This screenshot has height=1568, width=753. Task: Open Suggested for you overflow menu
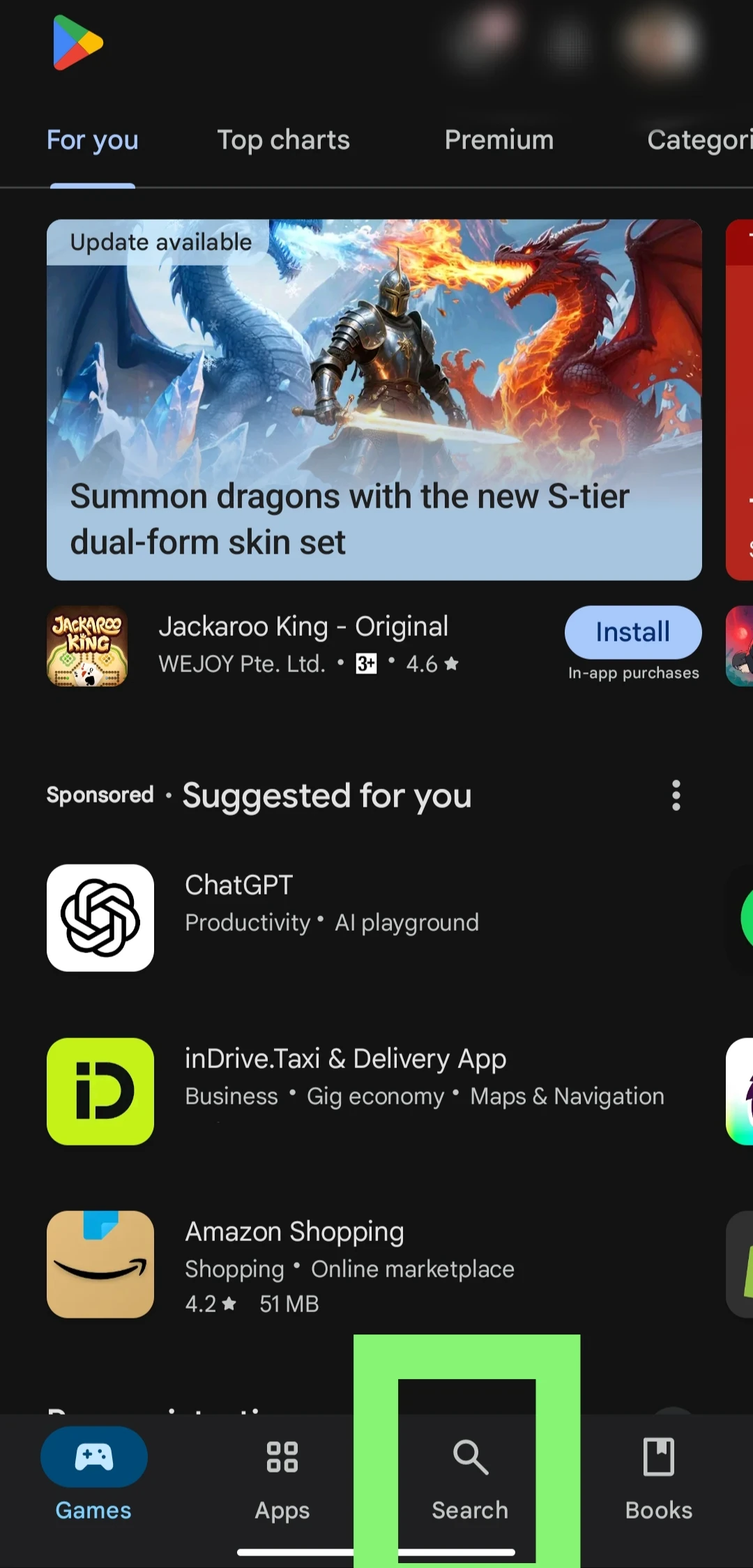[676, 796]
